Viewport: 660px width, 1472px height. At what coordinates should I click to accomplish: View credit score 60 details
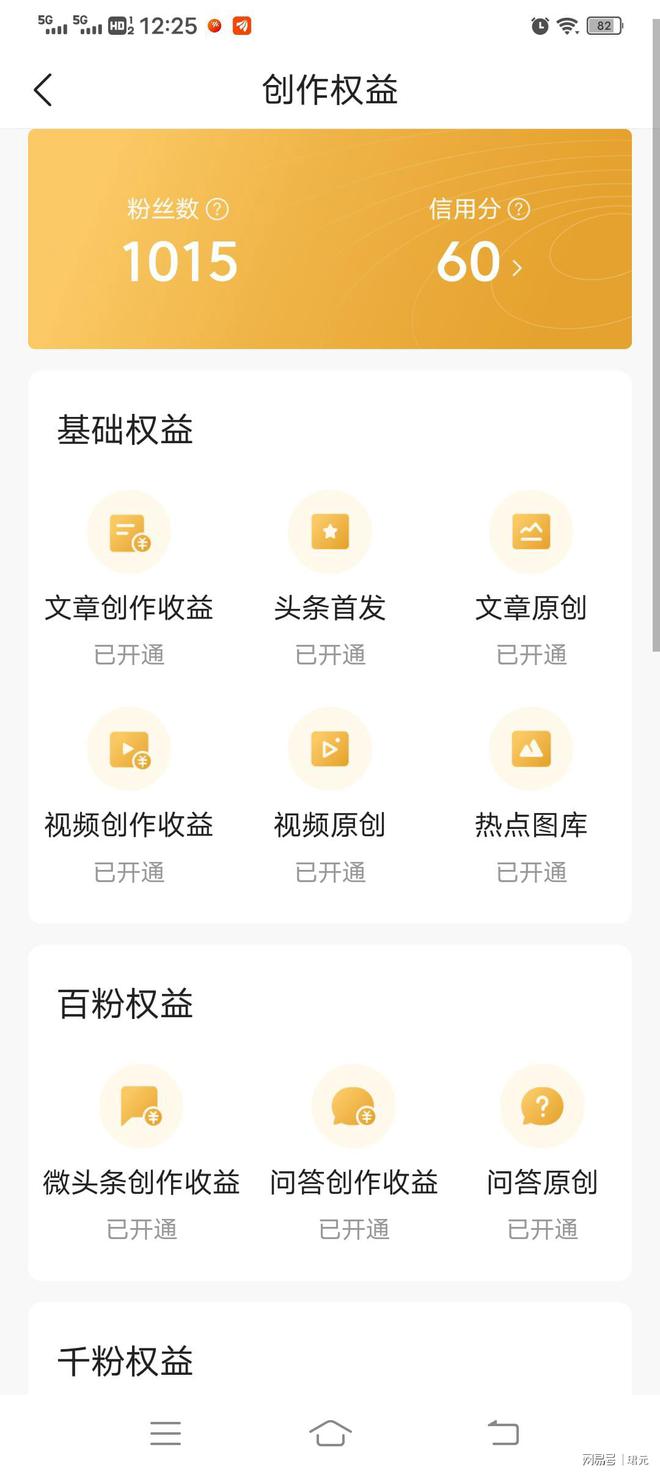point(480,262)
